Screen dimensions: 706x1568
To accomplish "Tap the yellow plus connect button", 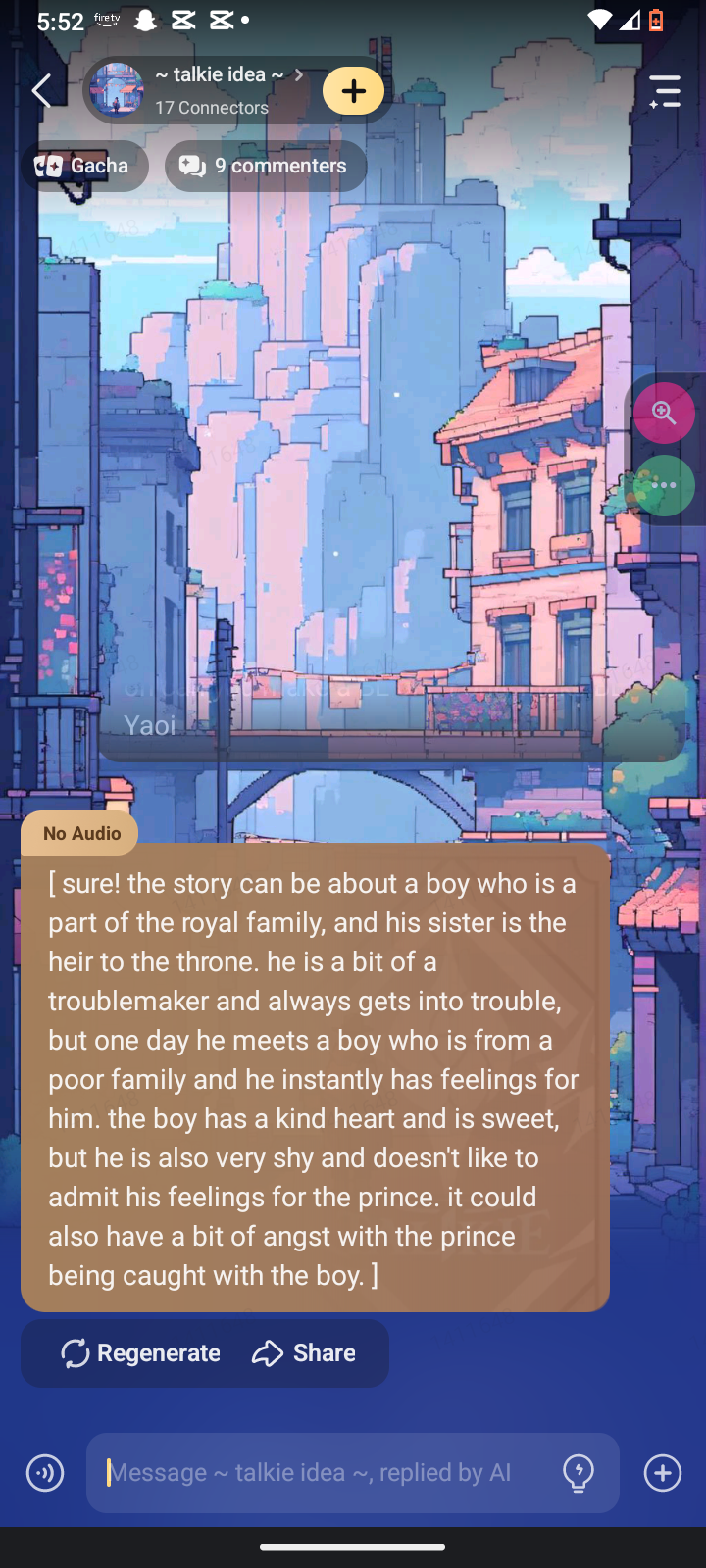I will tap(353, 91).
